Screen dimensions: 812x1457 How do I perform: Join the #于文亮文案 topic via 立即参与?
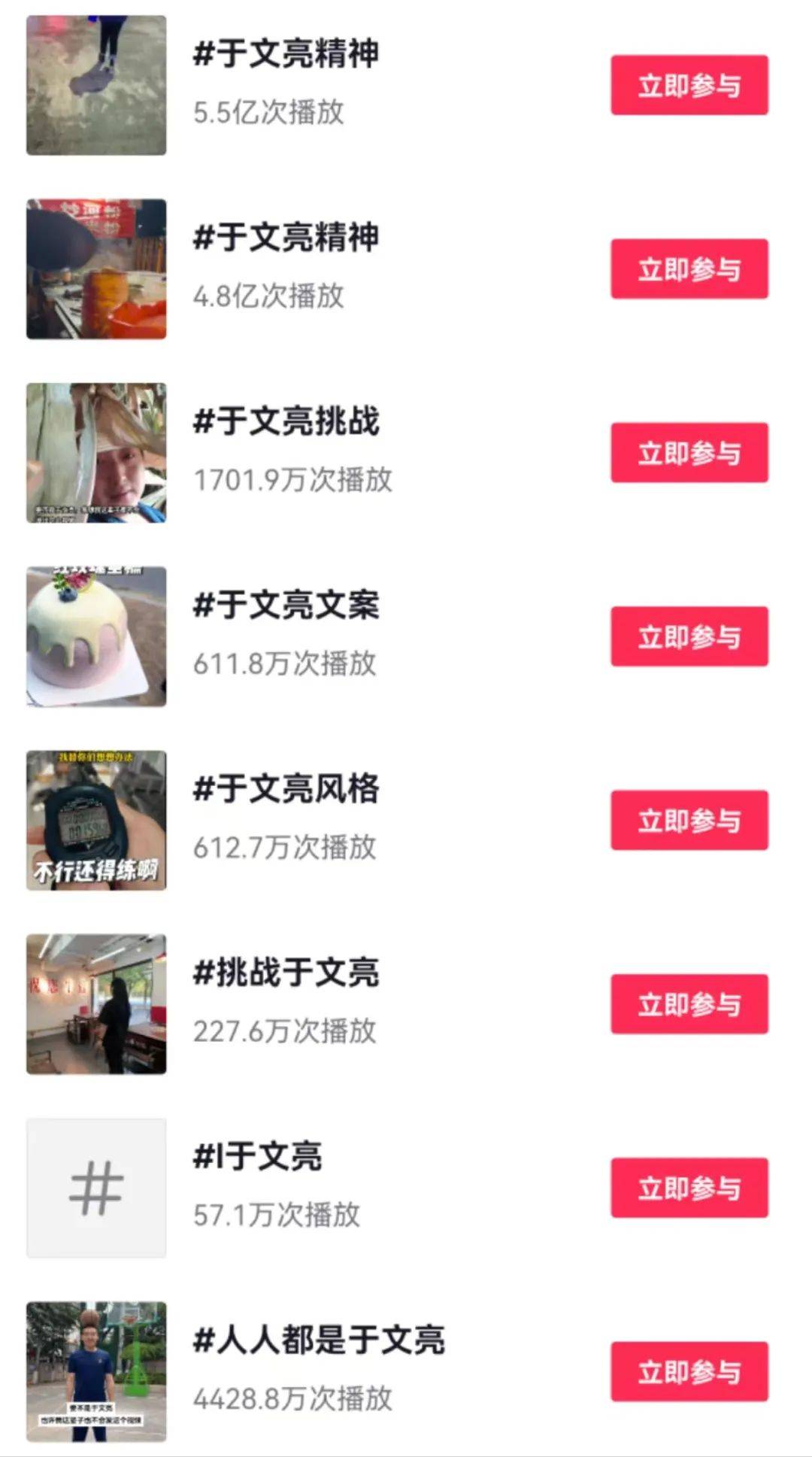(x=689, y=636)
